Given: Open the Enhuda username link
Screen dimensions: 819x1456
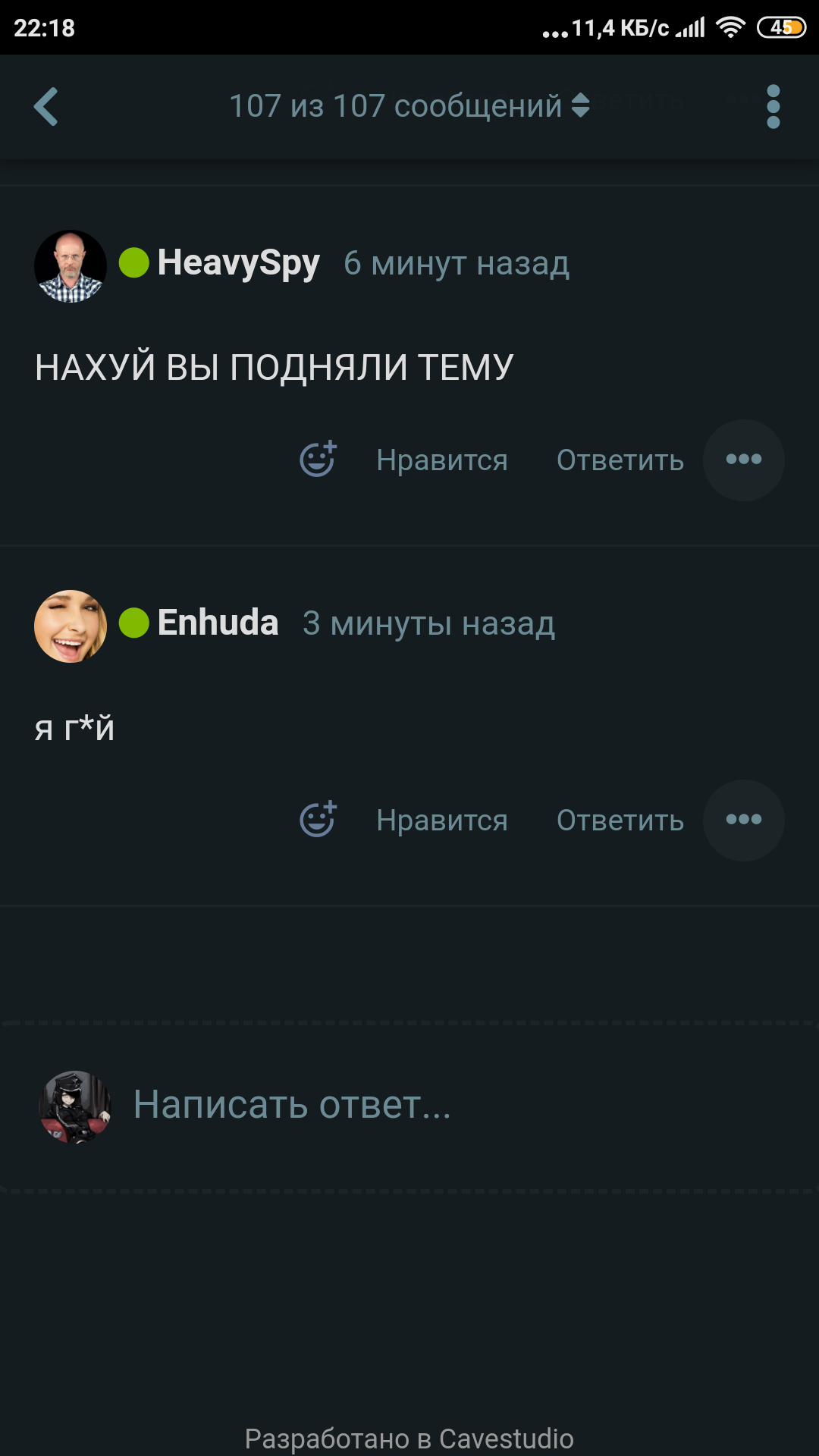Looking at the screenshot, I should point(218,623).
